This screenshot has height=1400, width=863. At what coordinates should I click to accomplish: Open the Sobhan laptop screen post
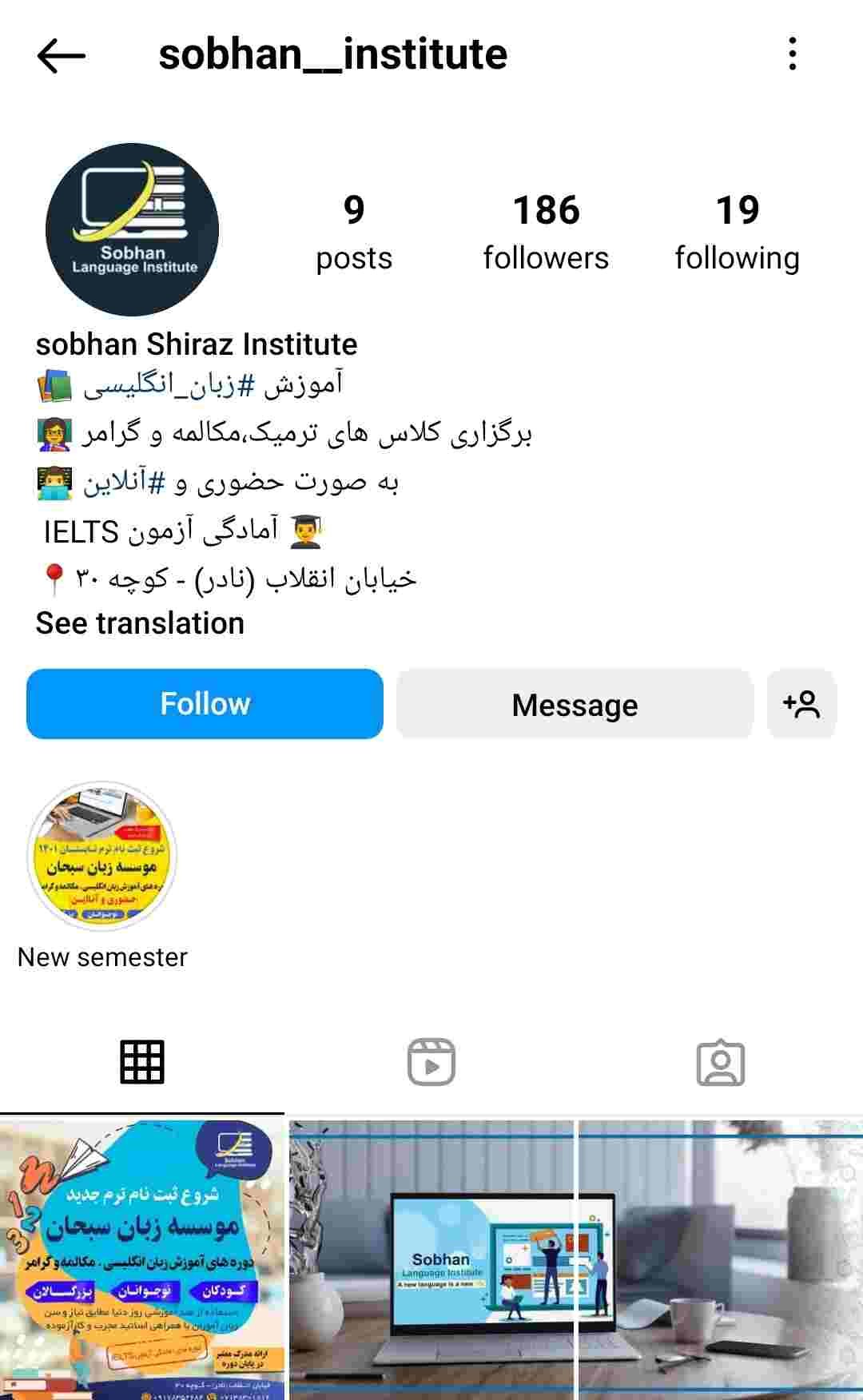click(x=431, y=1259)
